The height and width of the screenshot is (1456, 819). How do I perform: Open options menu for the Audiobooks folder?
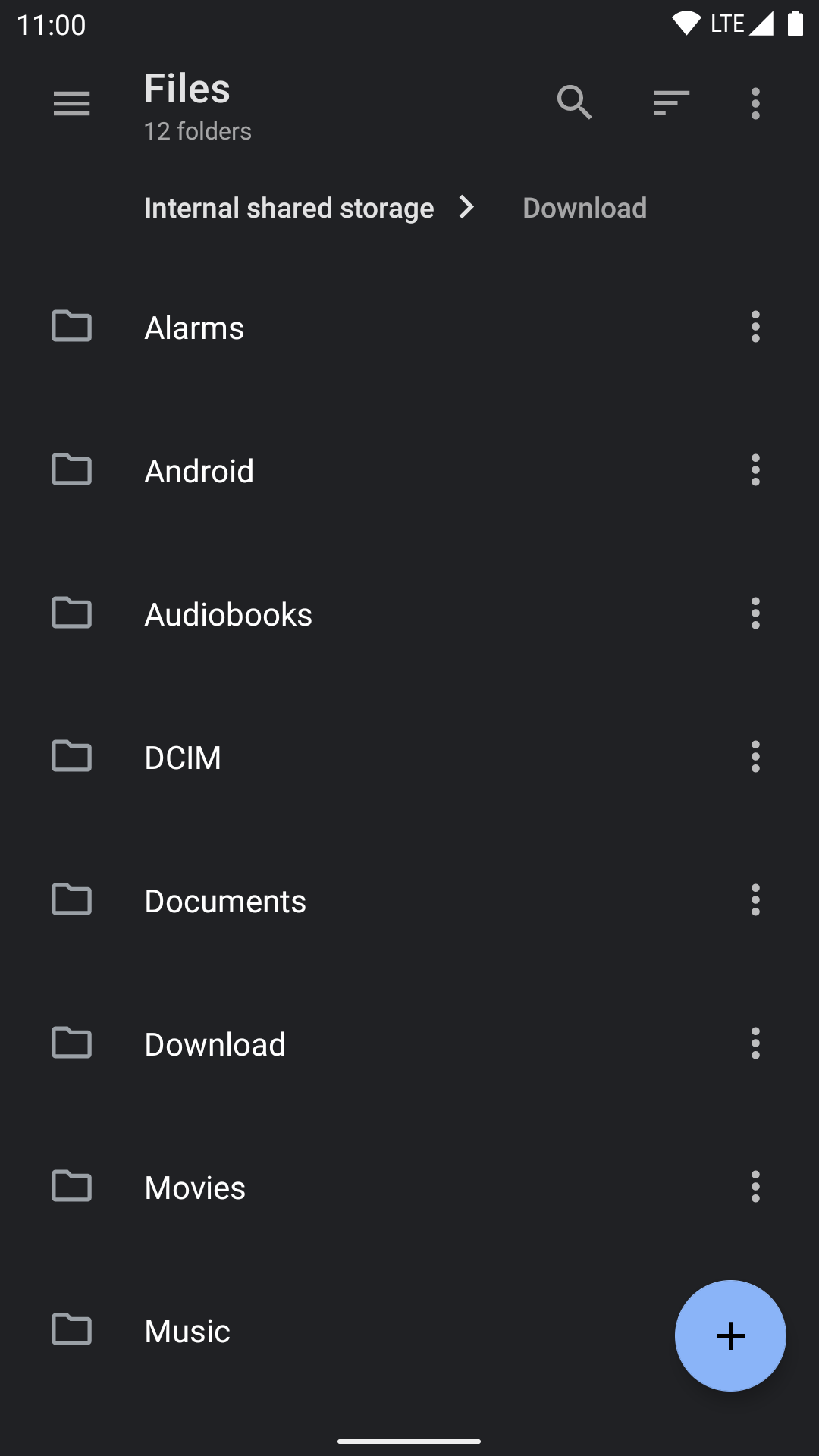click(x=755, y=613)
